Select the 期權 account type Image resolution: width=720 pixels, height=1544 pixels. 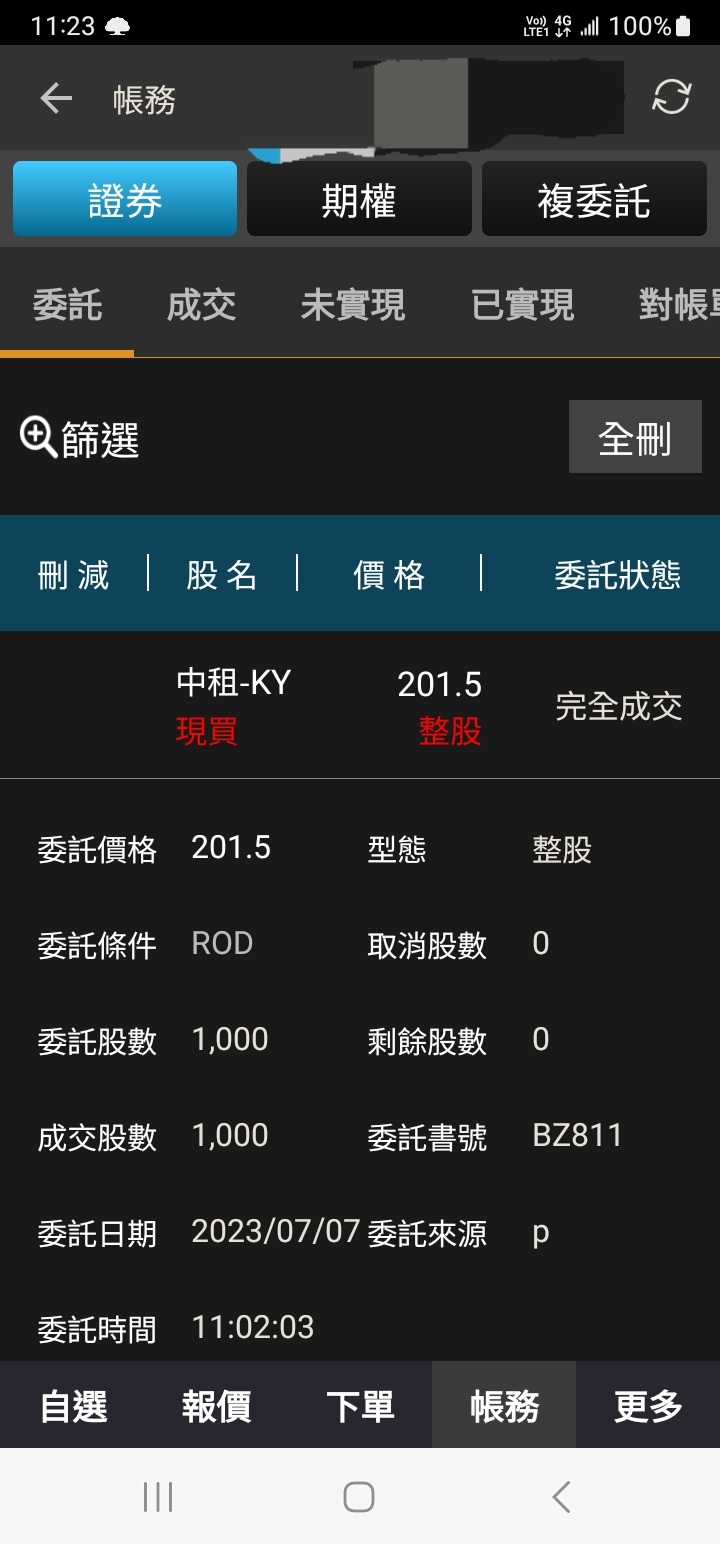(x=359, y=199)
